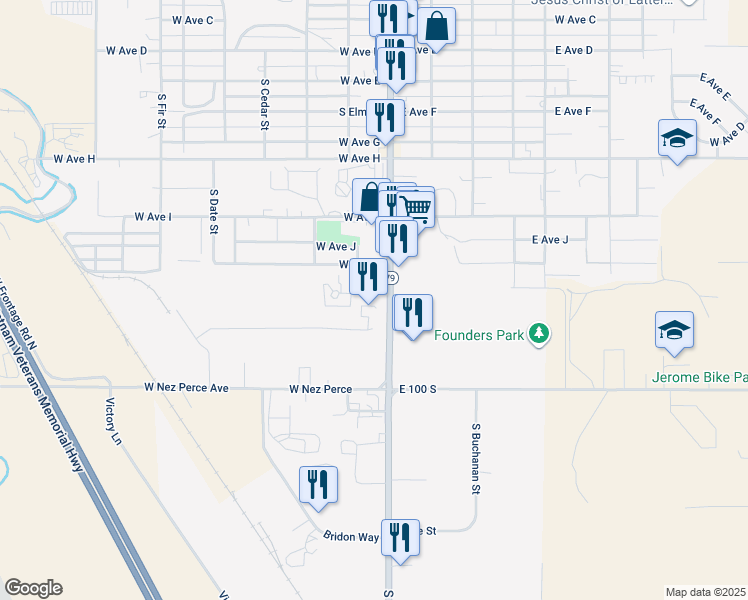Viewport: 748px width, 600px height.
Task: Open the school marker above Jerome Bike Park
Action: click(675, 330)
